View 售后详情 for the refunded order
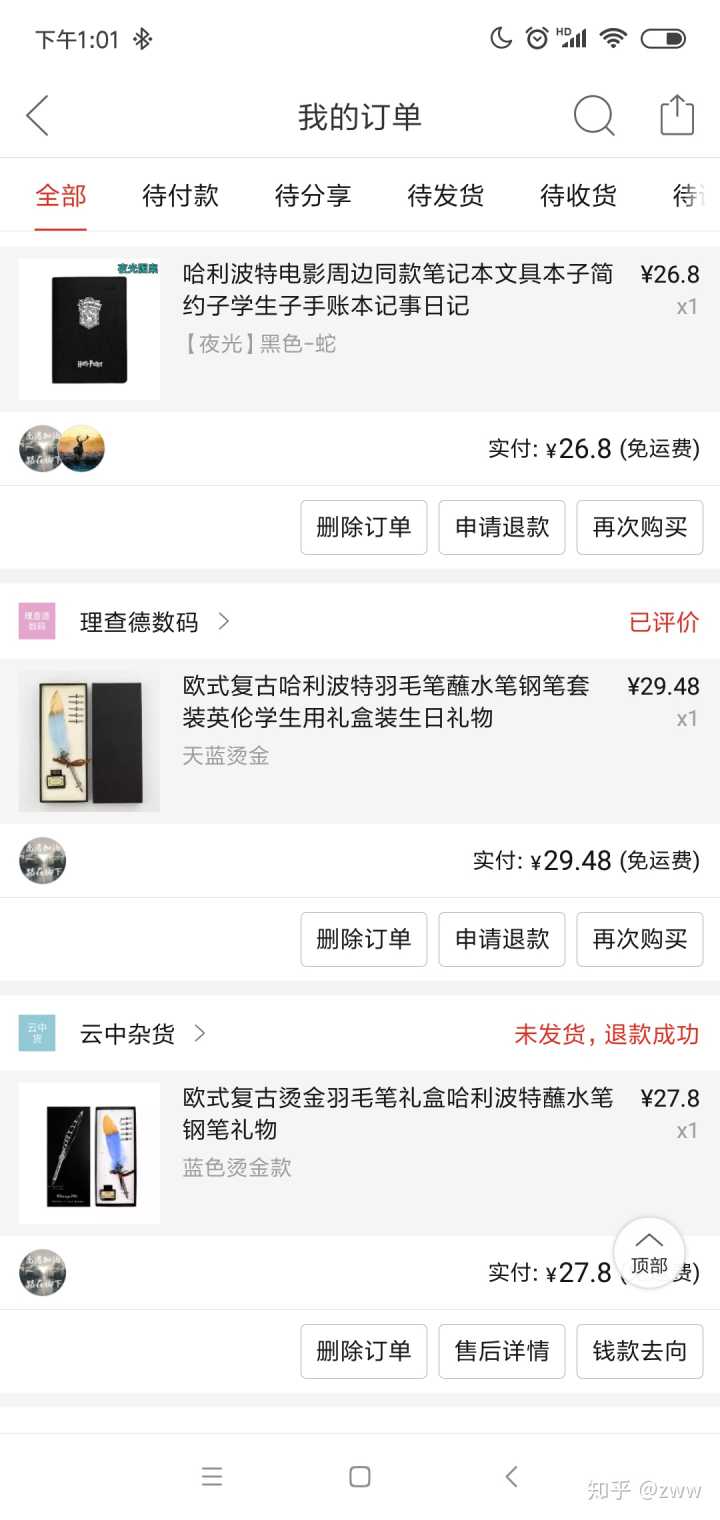Image resolution: width=720 pixels, height=1520 pixels. click(x=502, y=1351)
